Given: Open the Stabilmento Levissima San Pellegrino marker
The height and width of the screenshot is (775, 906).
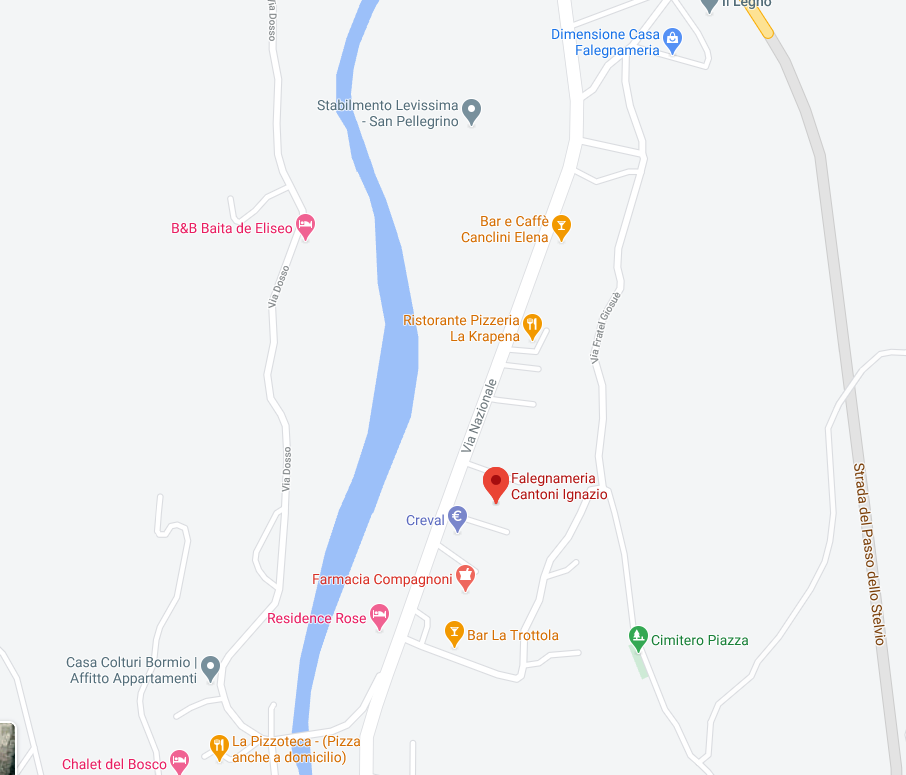Looking at the screenshot, I should pos(471,111).
